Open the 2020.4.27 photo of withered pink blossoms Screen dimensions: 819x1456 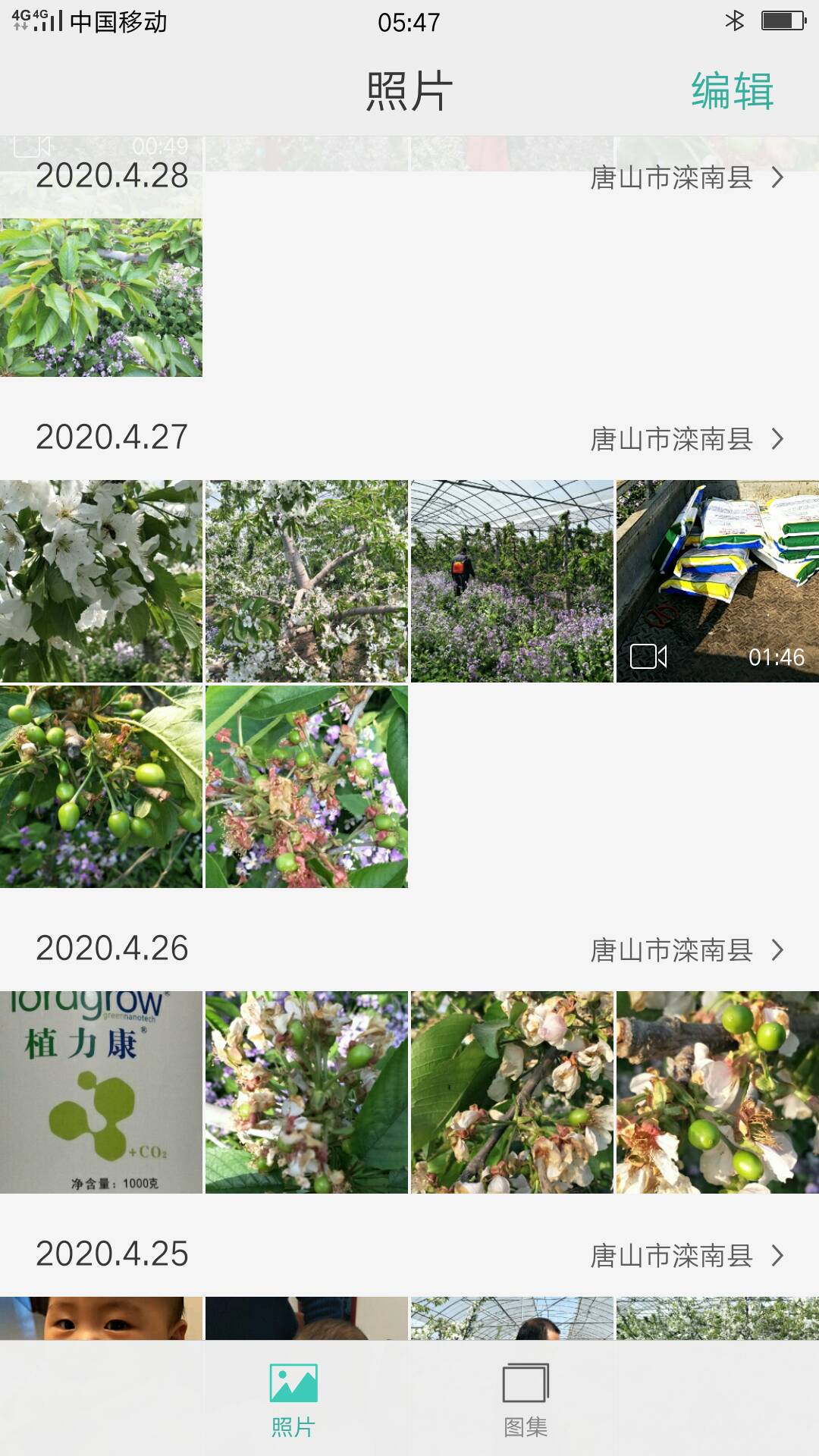pos(306,786)
